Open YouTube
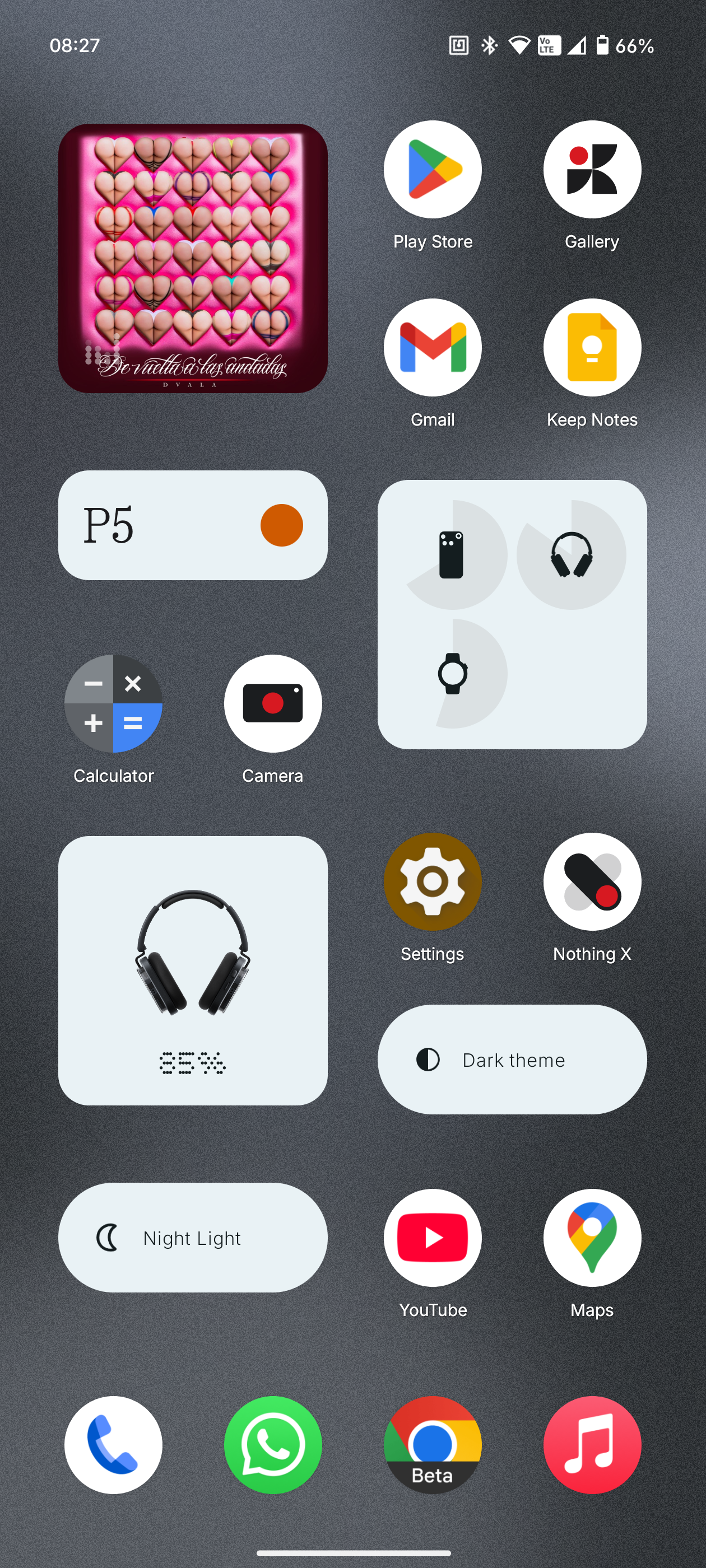Screen dimensions: 706x1568 433,1238
